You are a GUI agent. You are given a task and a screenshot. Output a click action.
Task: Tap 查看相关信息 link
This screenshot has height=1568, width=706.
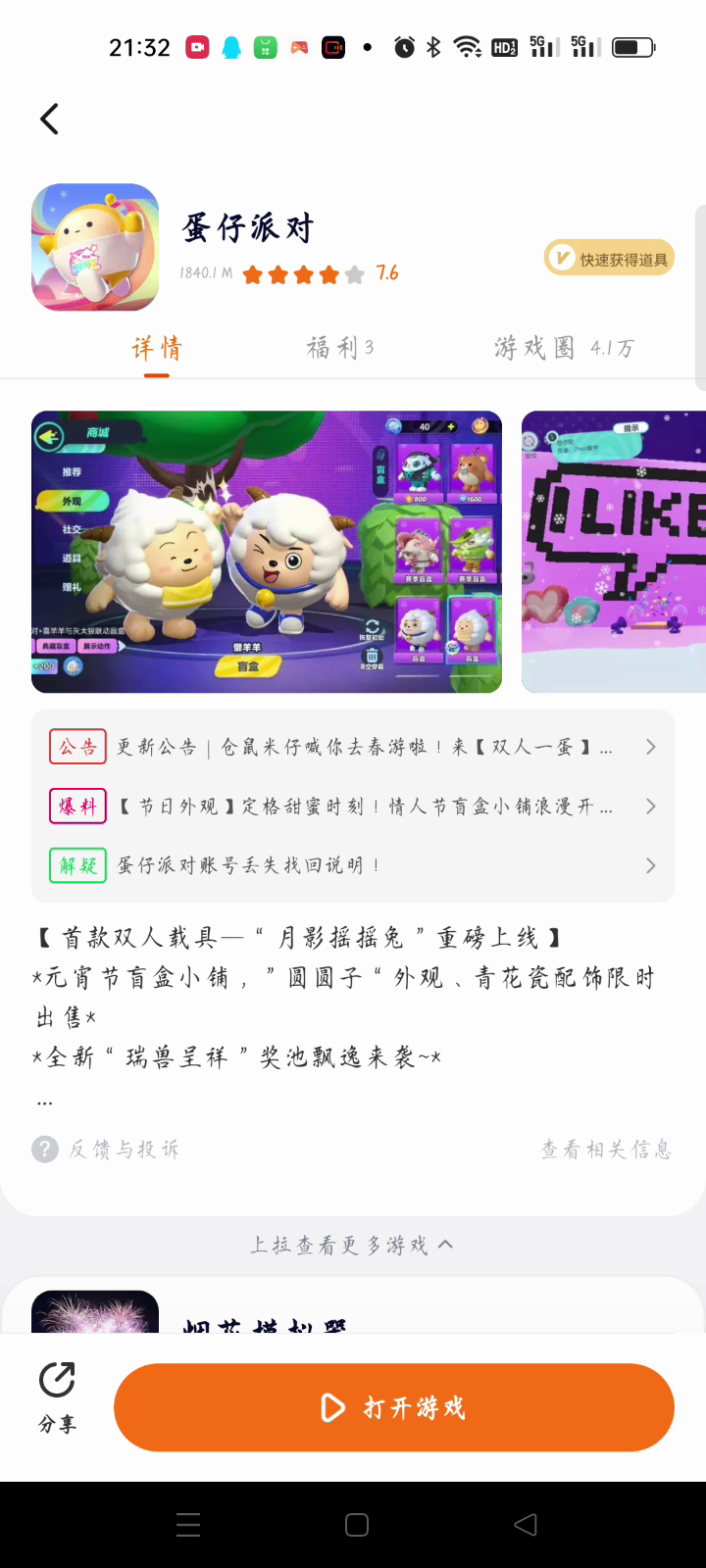point(606,1149)
